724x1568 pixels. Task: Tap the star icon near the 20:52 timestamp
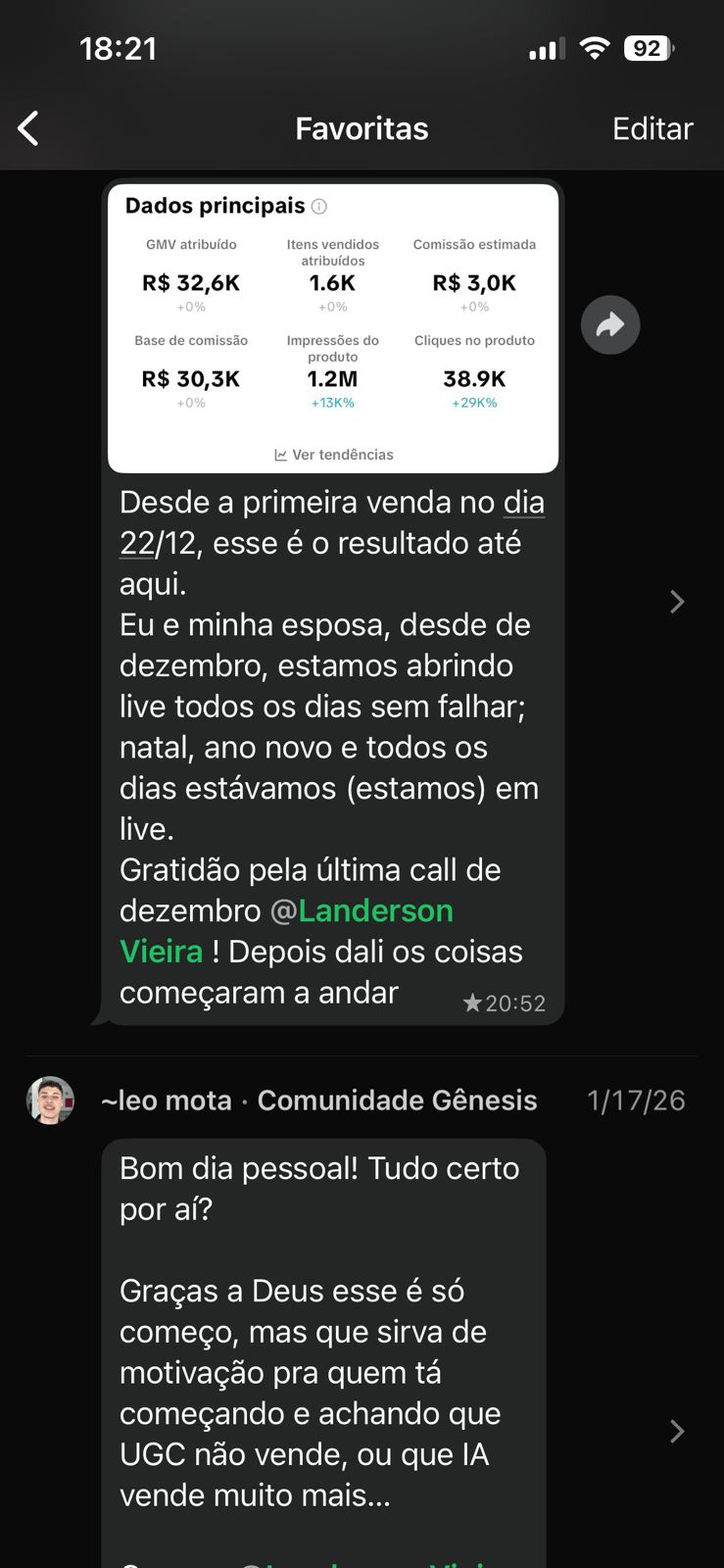[471, 1003]
